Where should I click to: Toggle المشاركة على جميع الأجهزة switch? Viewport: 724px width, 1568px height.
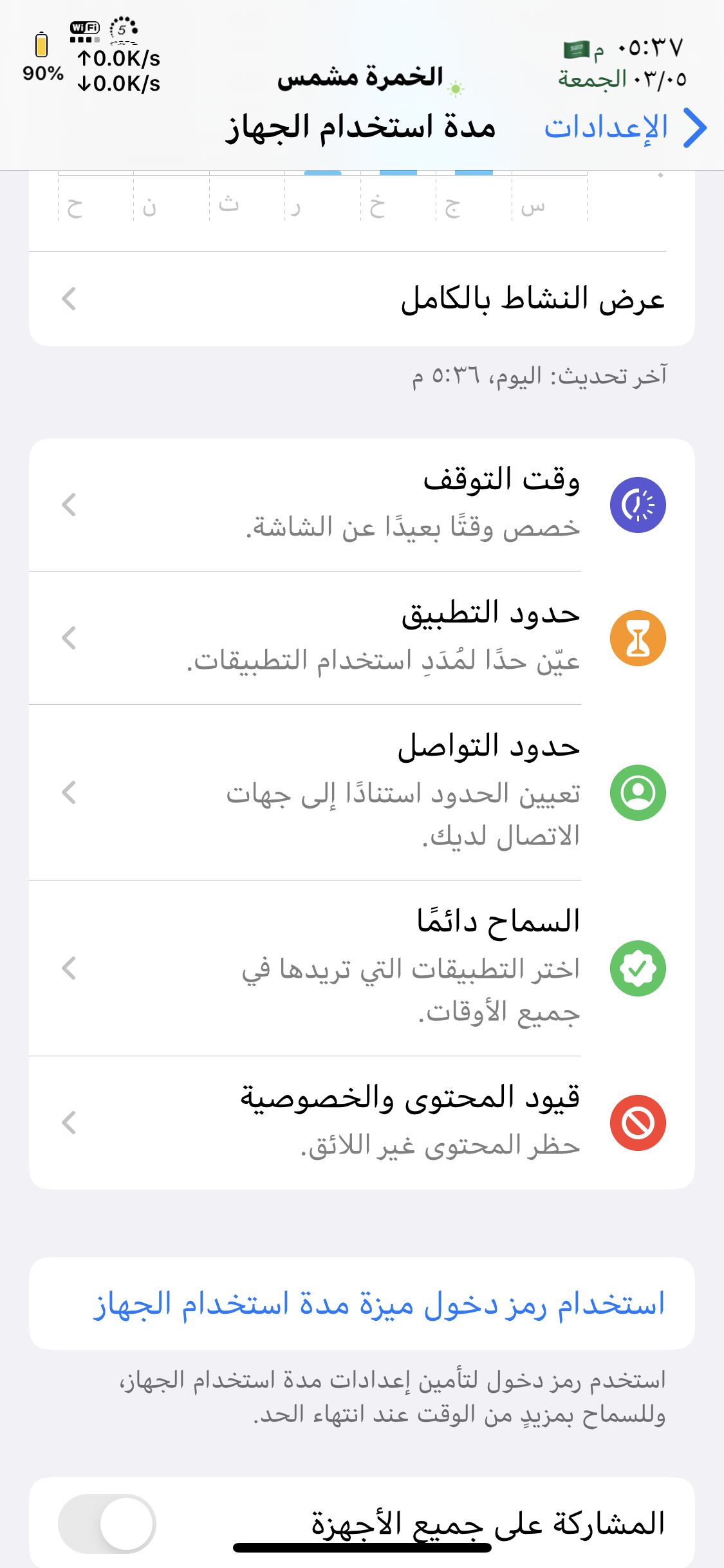click(107, 1524)
